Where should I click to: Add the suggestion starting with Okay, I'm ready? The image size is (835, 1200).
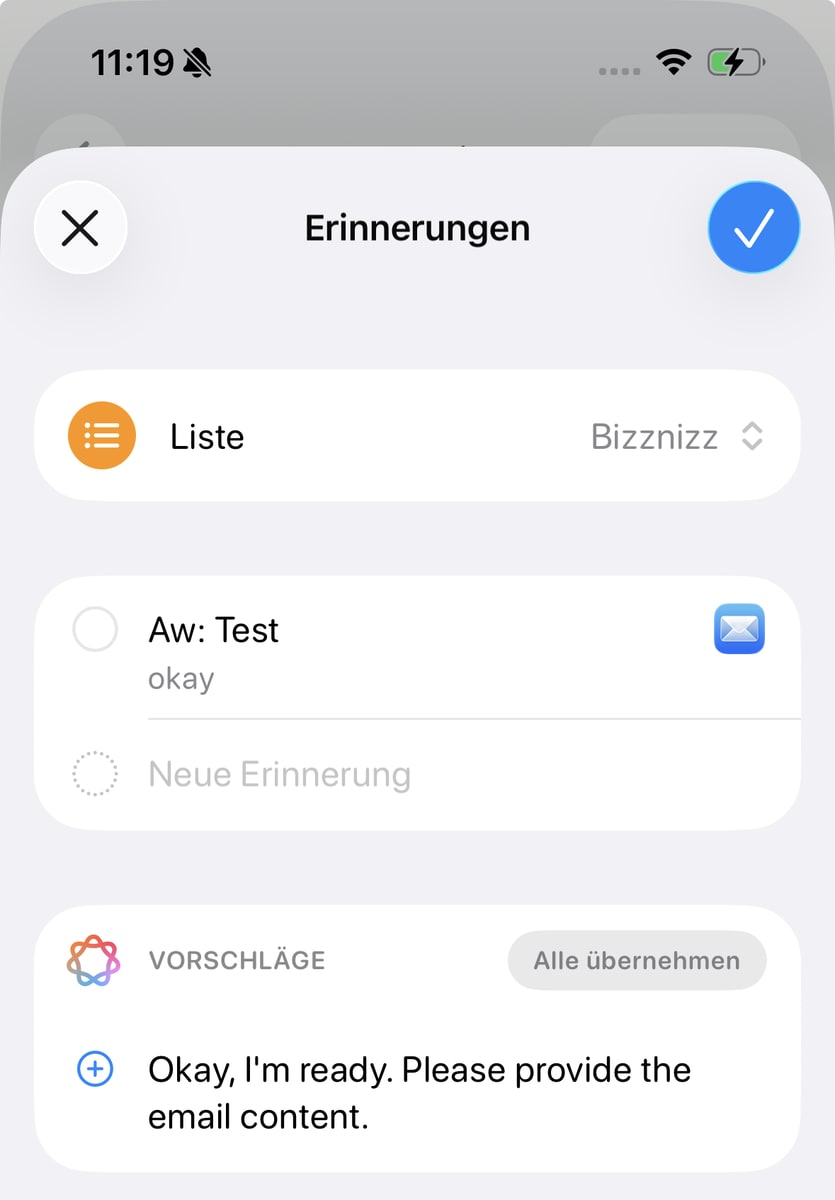pos(95,1070)
